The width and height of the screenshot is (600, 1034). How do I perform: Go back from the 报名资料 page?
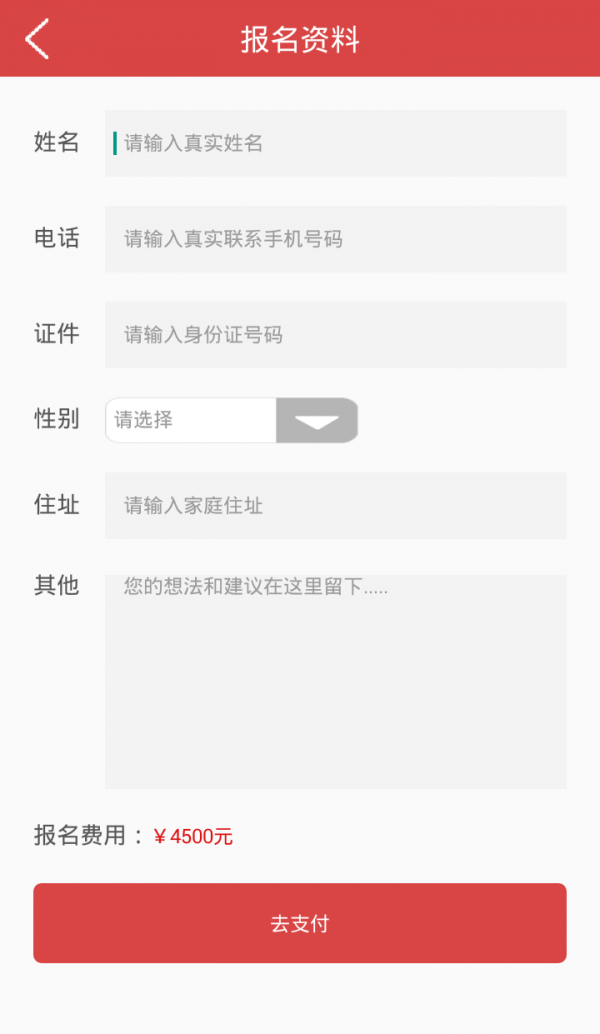point(38,40)
